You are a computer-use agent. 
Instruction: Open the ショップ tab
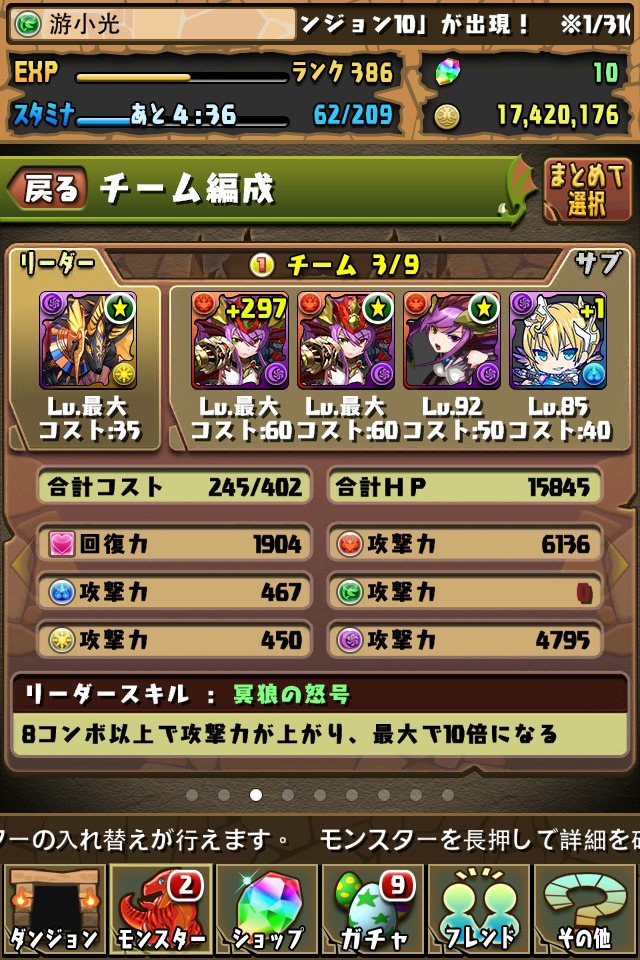(267, 910)
